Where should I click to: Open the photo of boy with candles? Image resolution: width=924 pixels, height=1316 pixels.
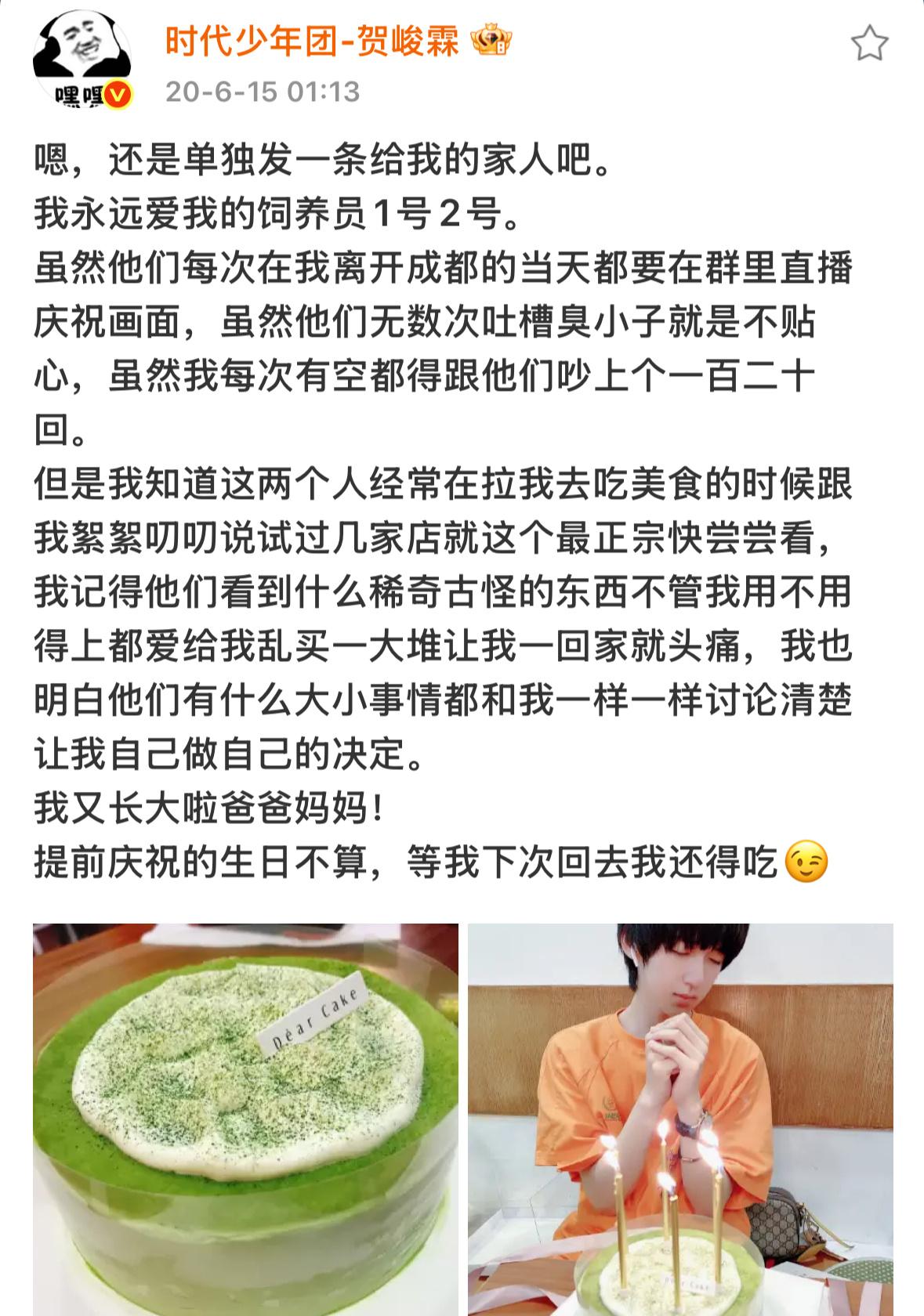tap(680, 1119)
